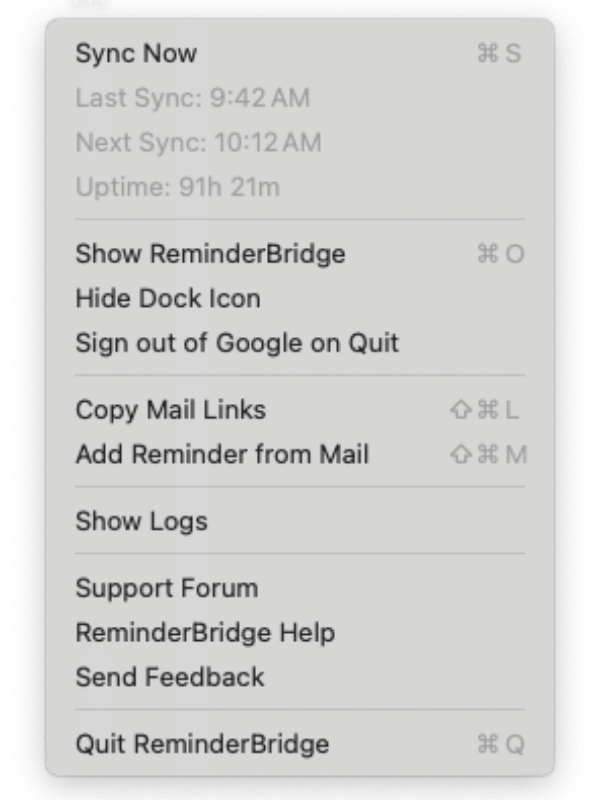This screenshot has height=800, width=600.
Task: Open Show Logs
Action: 142,521
